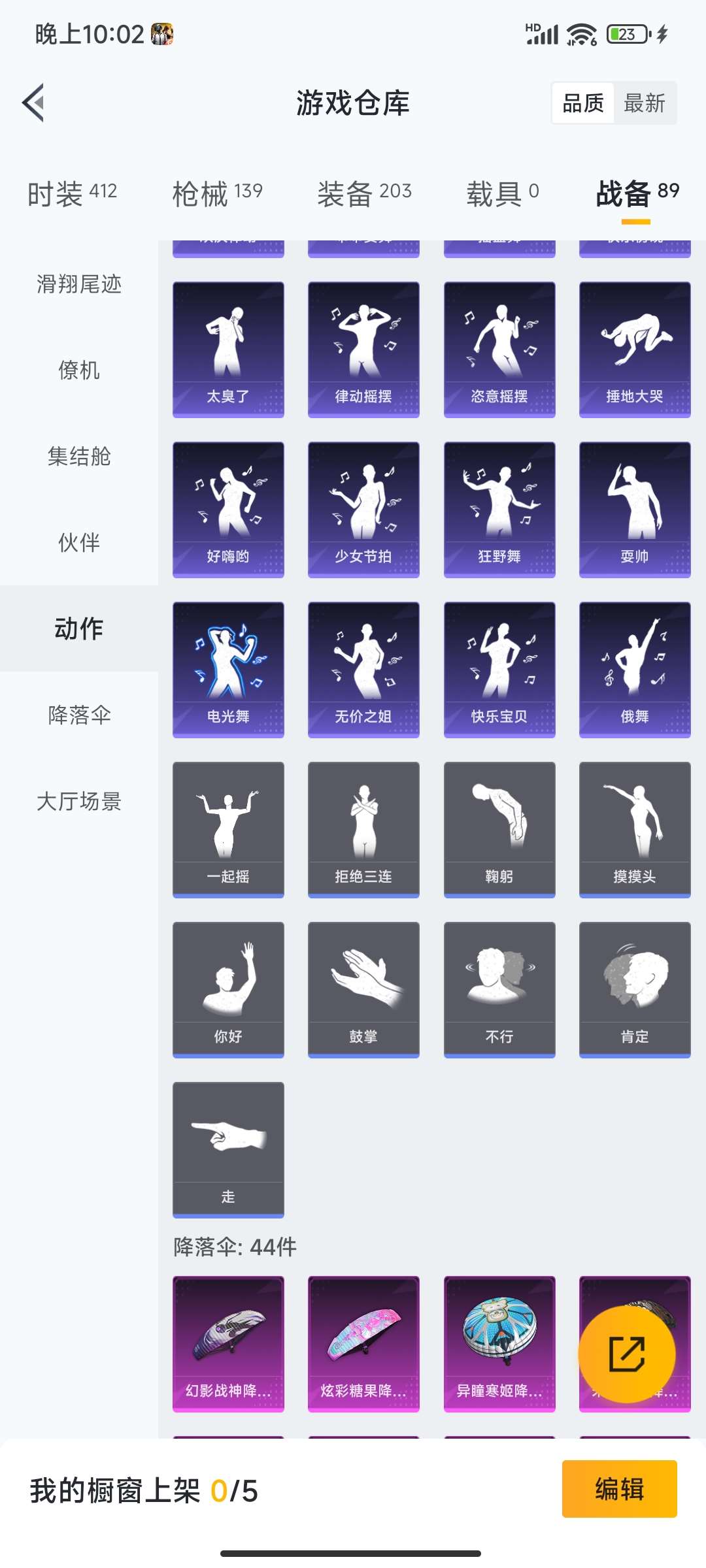Expand the 降落伞 sidebar section

[x=78, y=715]
